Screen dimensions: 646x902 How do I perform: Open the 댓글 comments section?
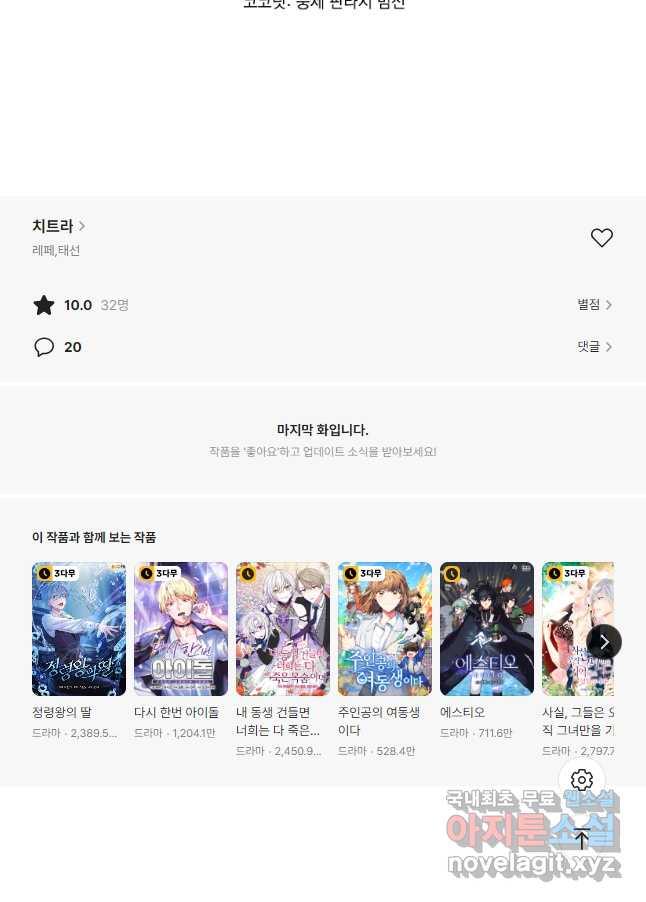pyautogui.click(x=594, y=347)
